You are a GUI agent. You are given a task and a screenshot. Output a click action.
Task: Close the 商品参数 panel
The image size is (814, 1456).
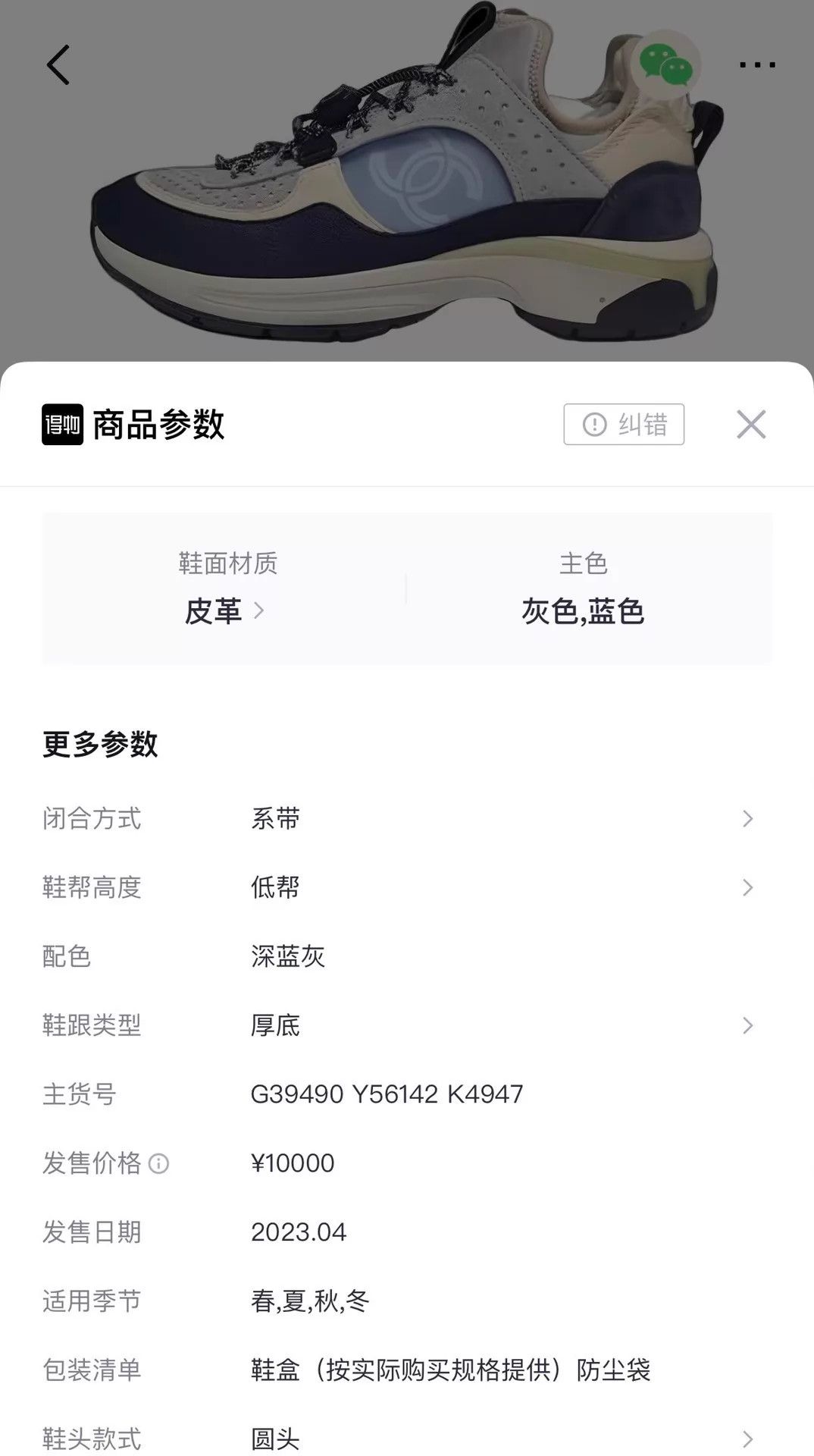751,424
